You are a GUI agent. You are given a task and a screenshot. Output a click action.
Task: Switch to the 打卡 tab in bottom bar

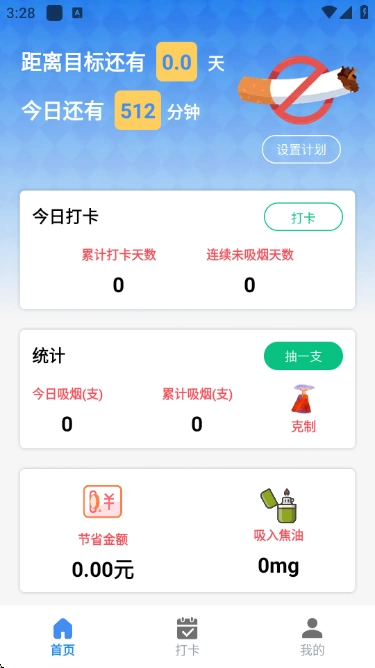187,637
